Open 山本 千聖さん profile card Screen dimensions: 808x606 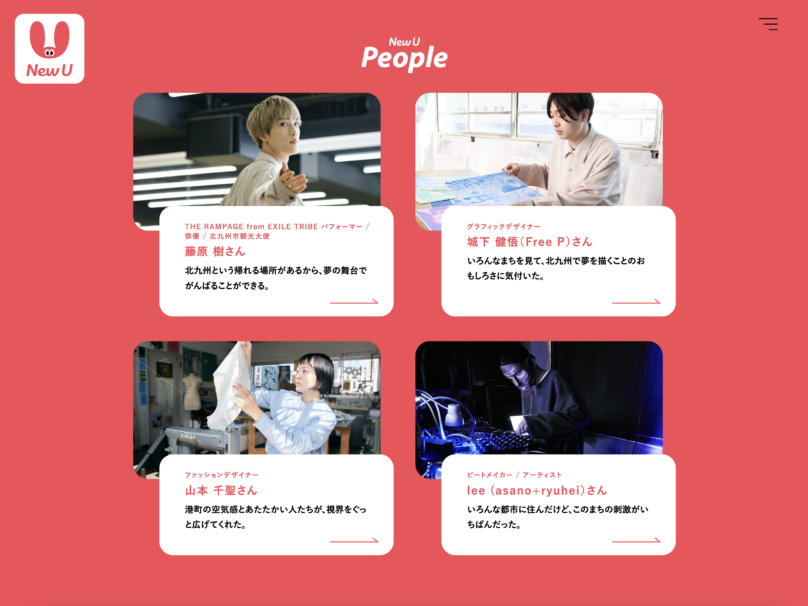(x=276, y=503)
